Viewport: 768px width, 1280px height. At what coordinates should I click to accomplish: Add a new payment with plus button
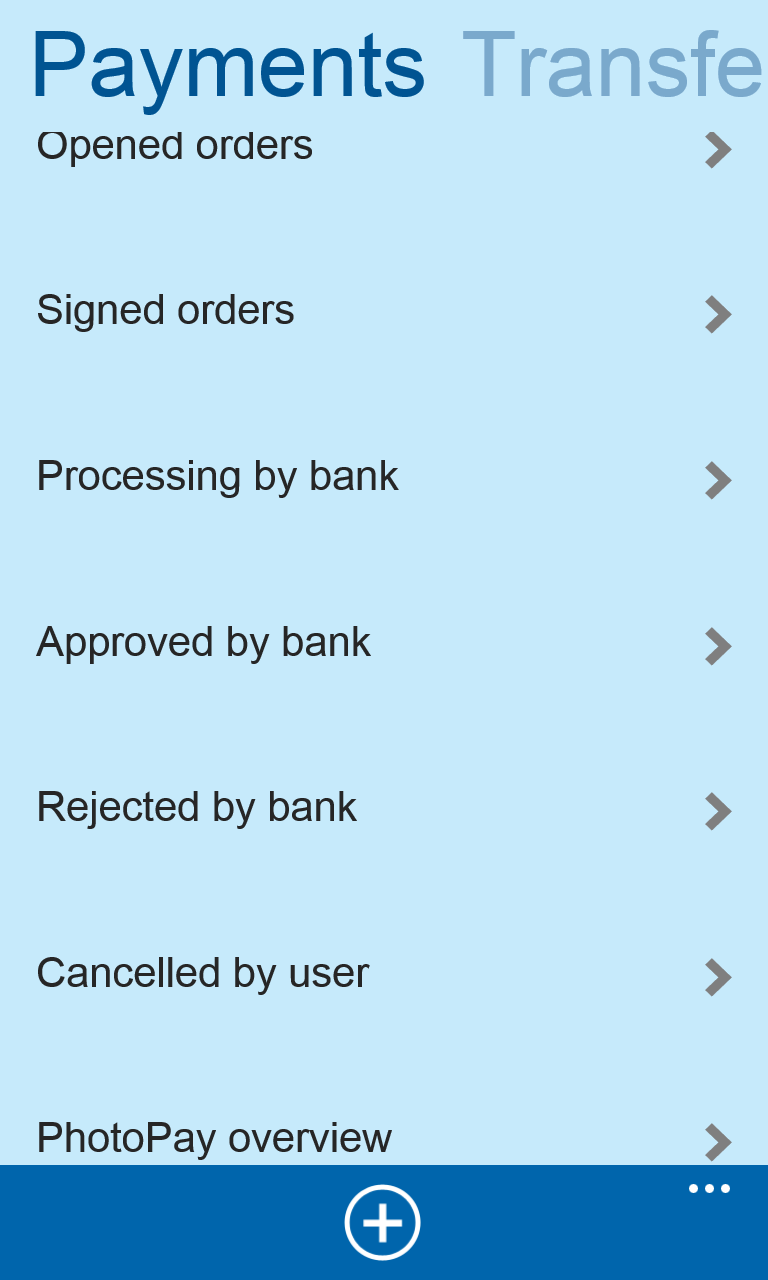[x=382, y=1222]
